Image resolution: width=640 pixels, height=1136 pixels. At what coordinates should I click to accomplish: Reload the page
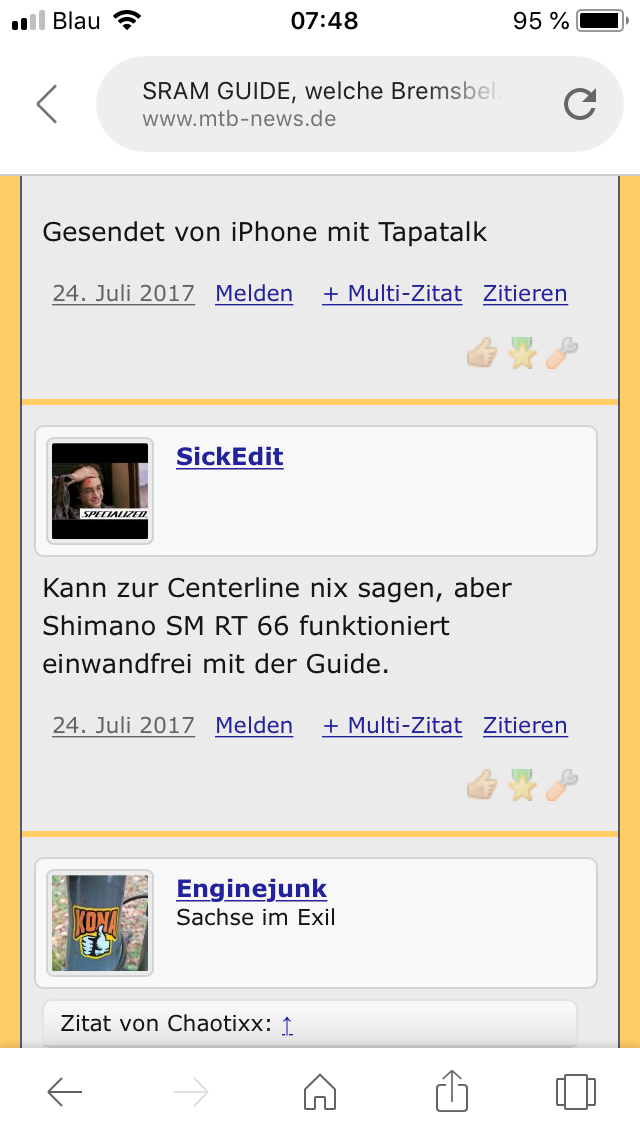(x=580, y=104)
